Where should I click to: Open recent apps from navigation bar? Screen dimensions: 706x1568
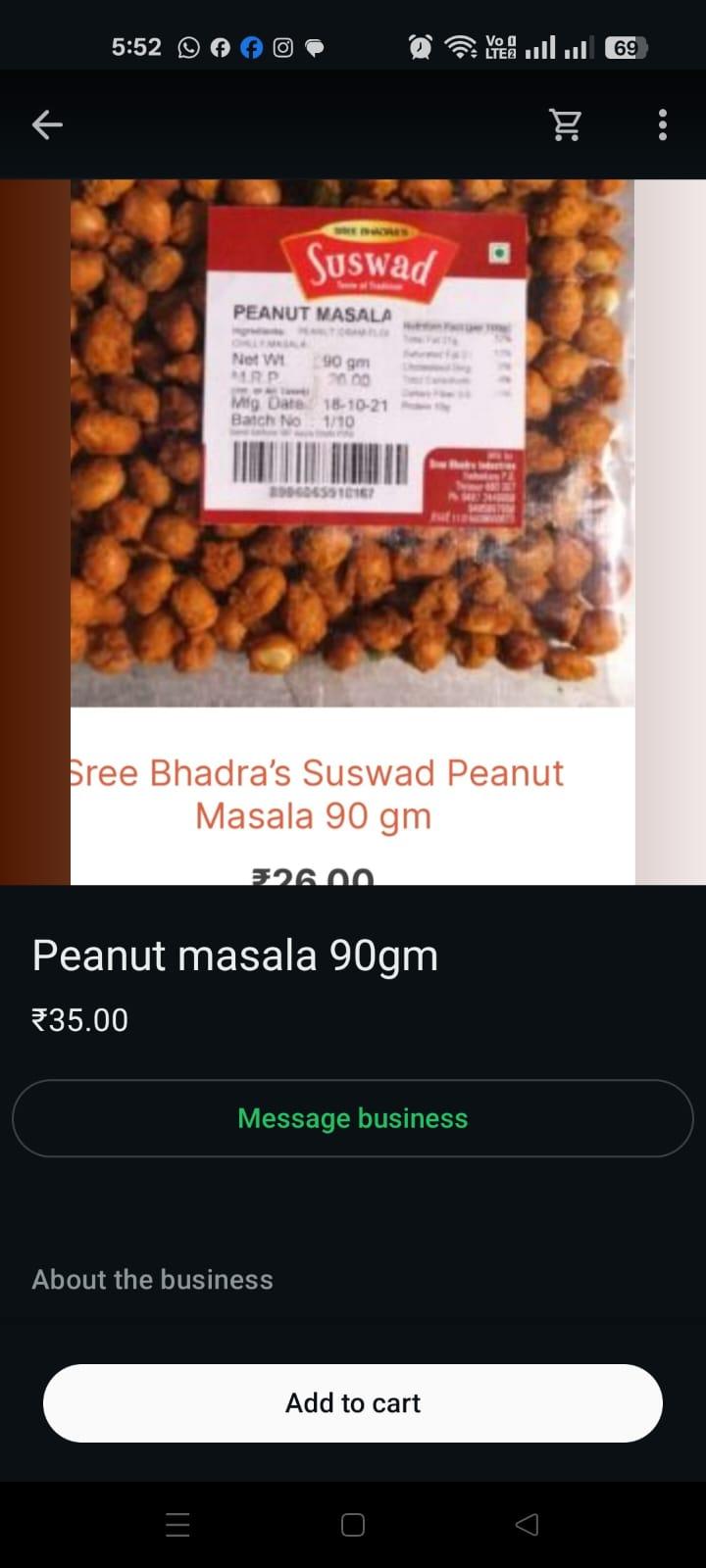pos(177,1525)
